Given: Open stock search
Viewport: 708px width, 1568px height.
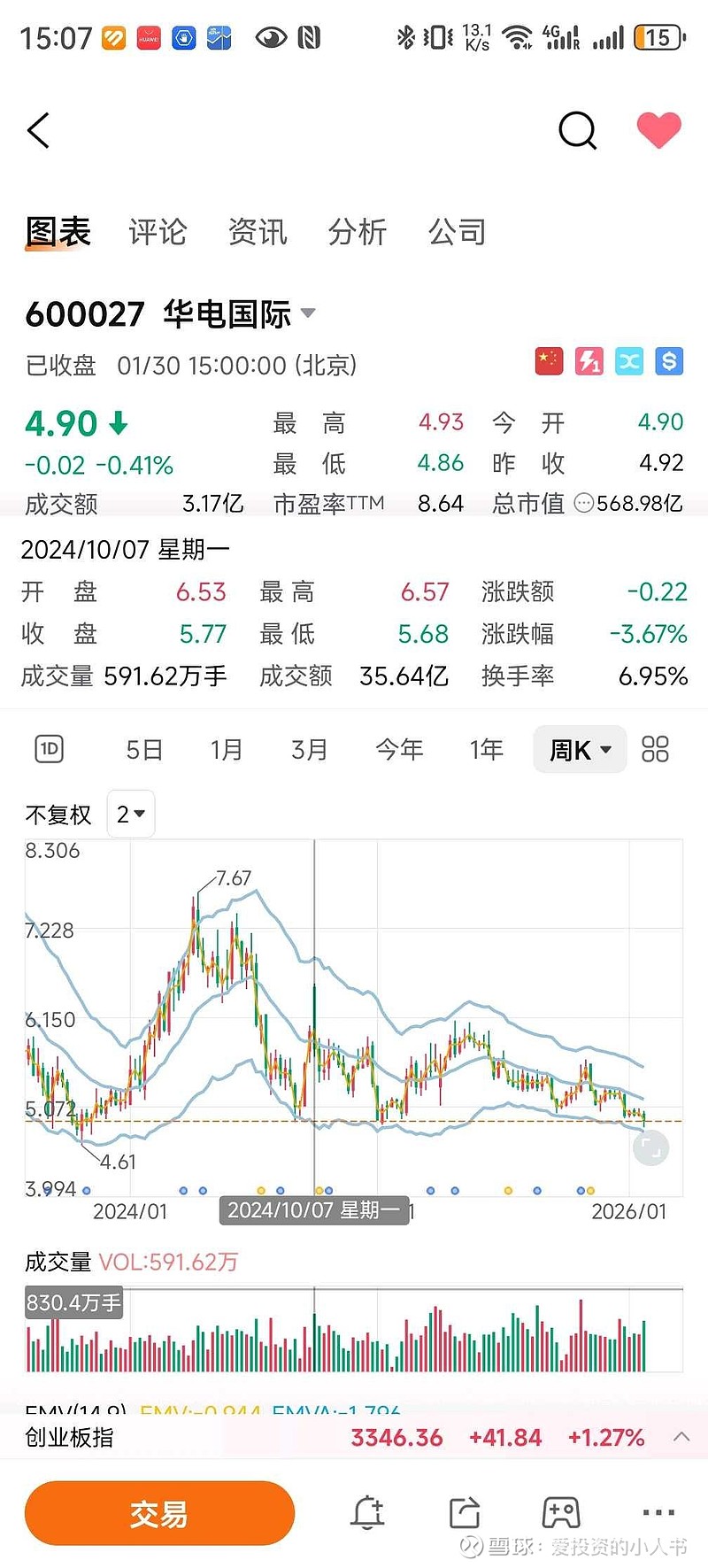Looking at the screenshot, I should pyautogui.click(x=577, y=131).
